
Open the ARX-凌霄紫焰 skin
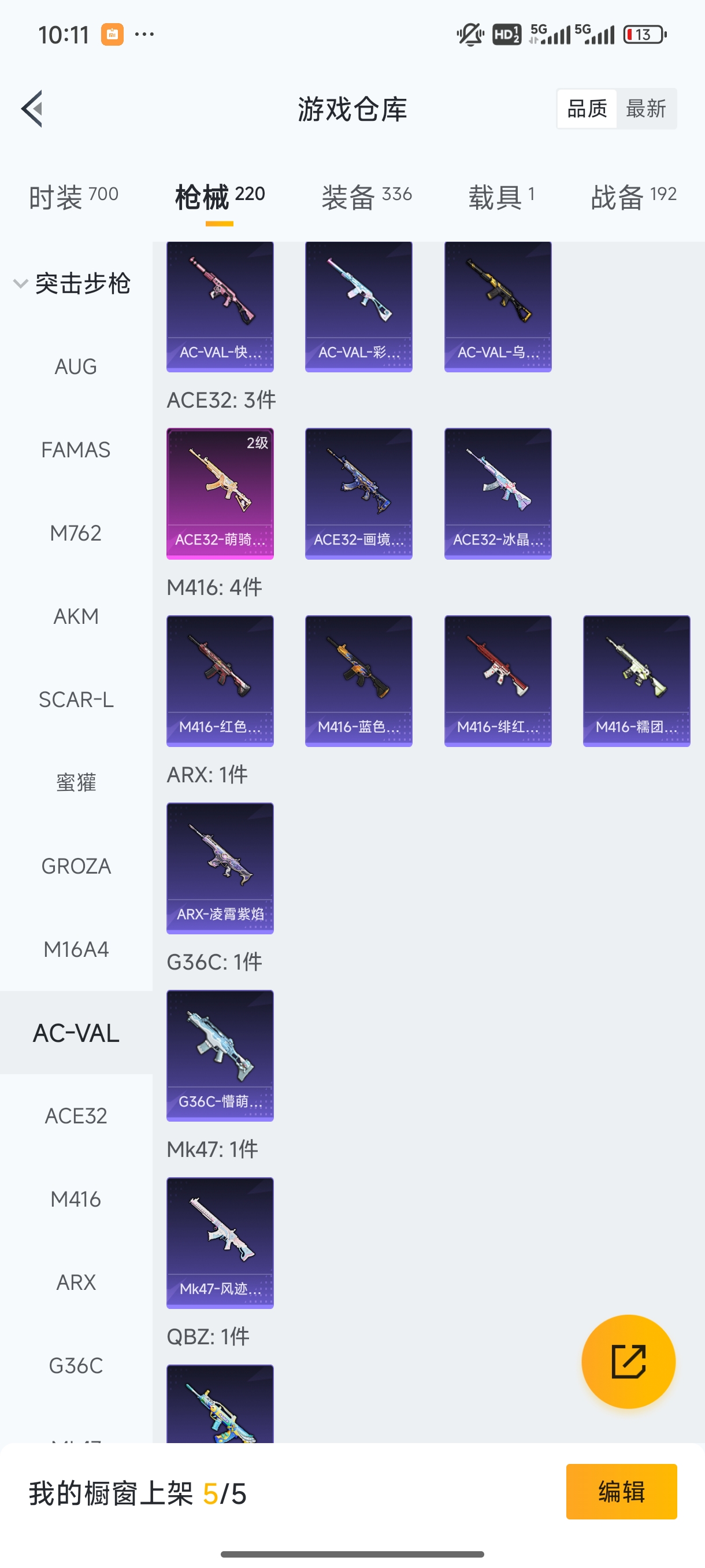click(220, 867)
